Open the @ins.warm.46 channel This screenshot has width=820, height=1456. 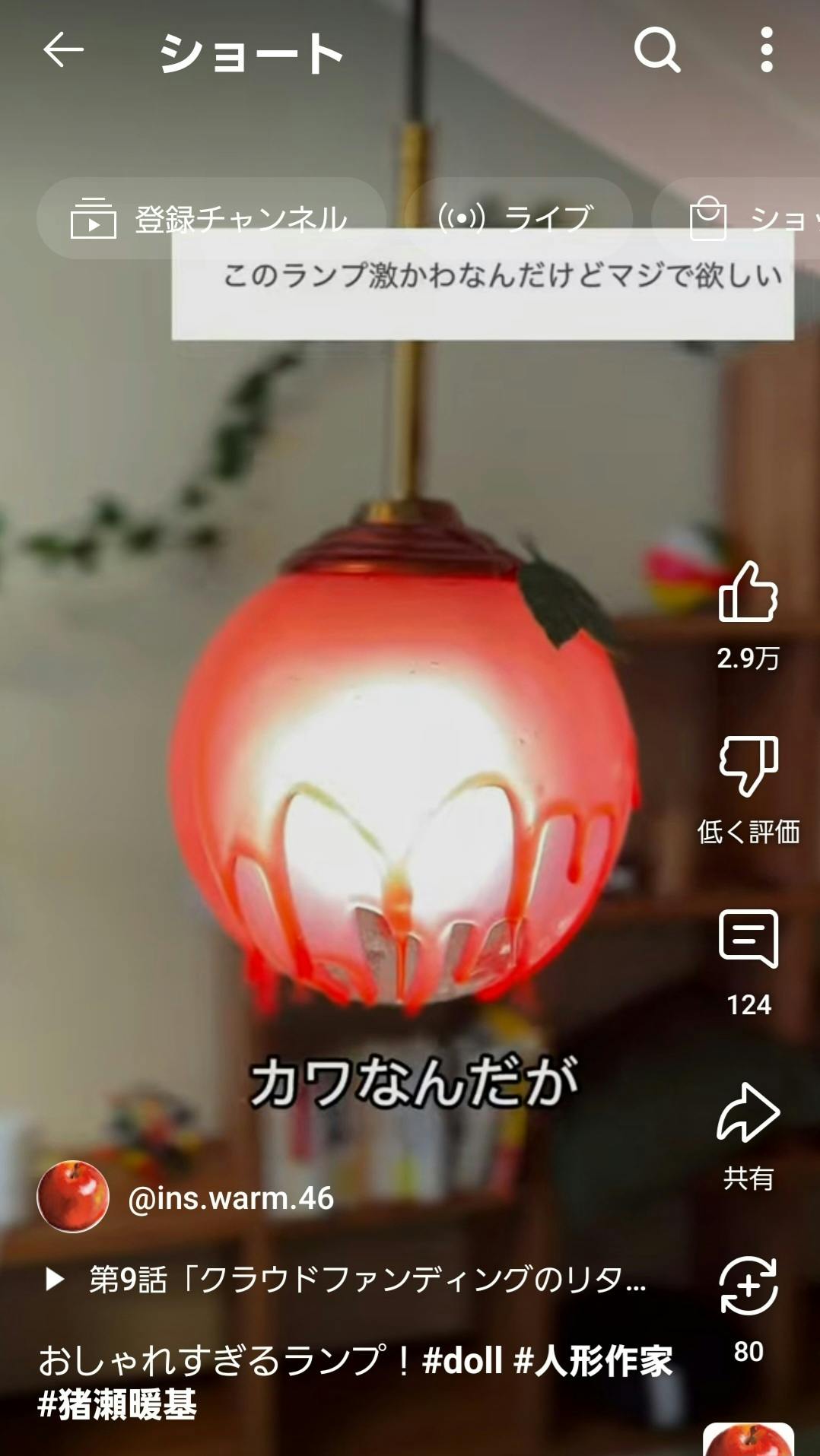[x=230, y=1198]
